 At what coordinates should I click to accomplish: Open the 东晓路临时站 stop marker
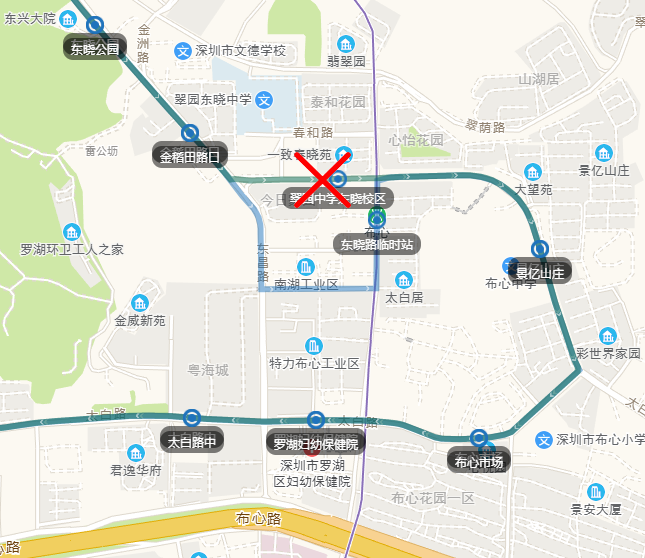[x=377, y=218]
